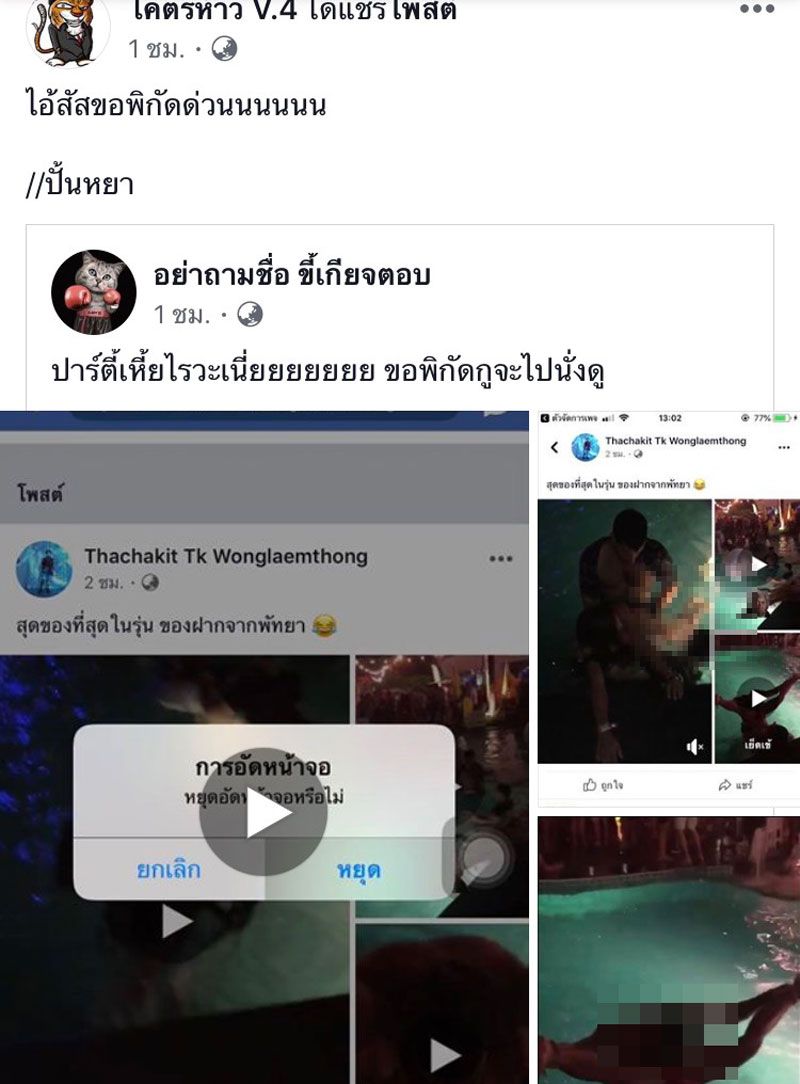Viewport: 800px width, 1084px height.
Task: Open โคตรห้าว V.4 page profile picture
Action: 68,28
